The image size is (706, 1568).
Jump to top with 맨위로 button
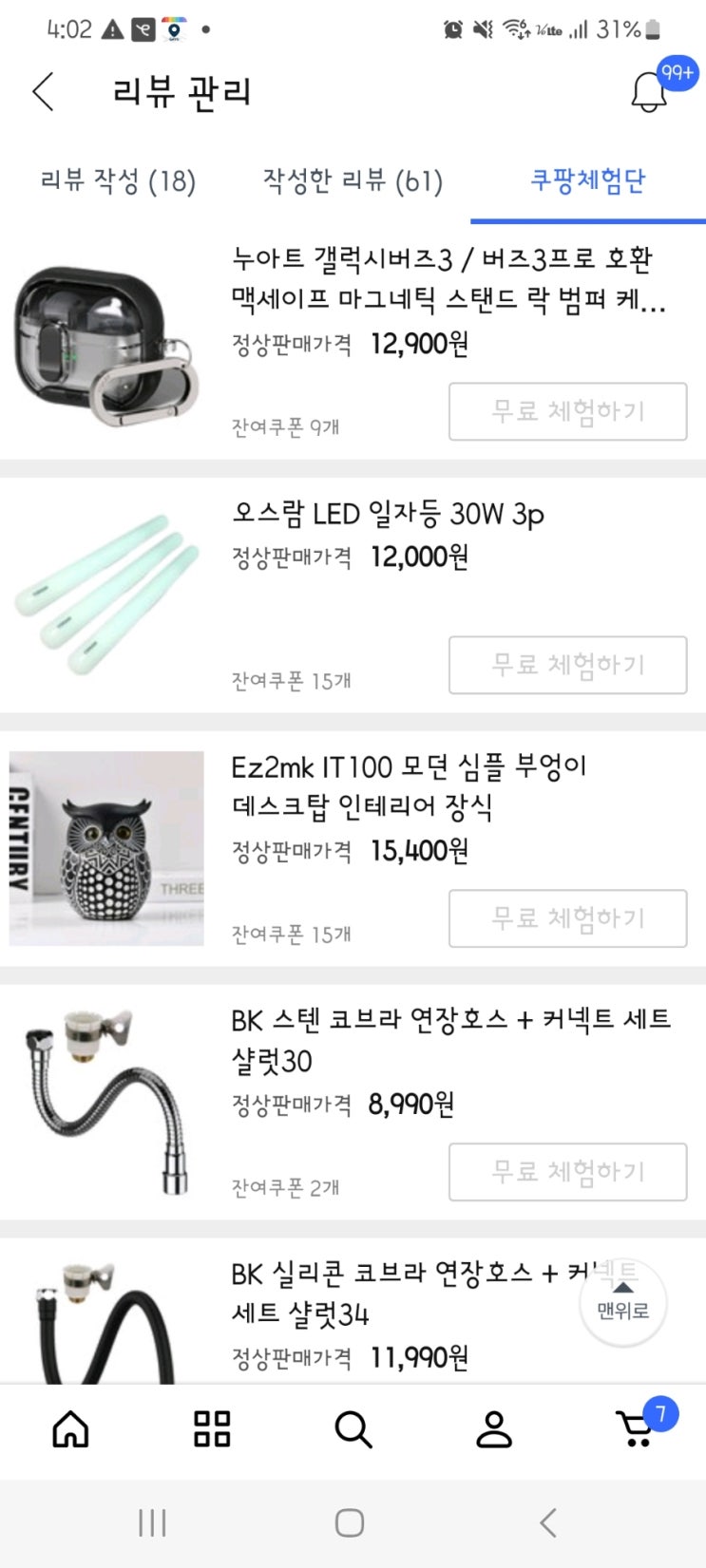(x=622, y=1303)
